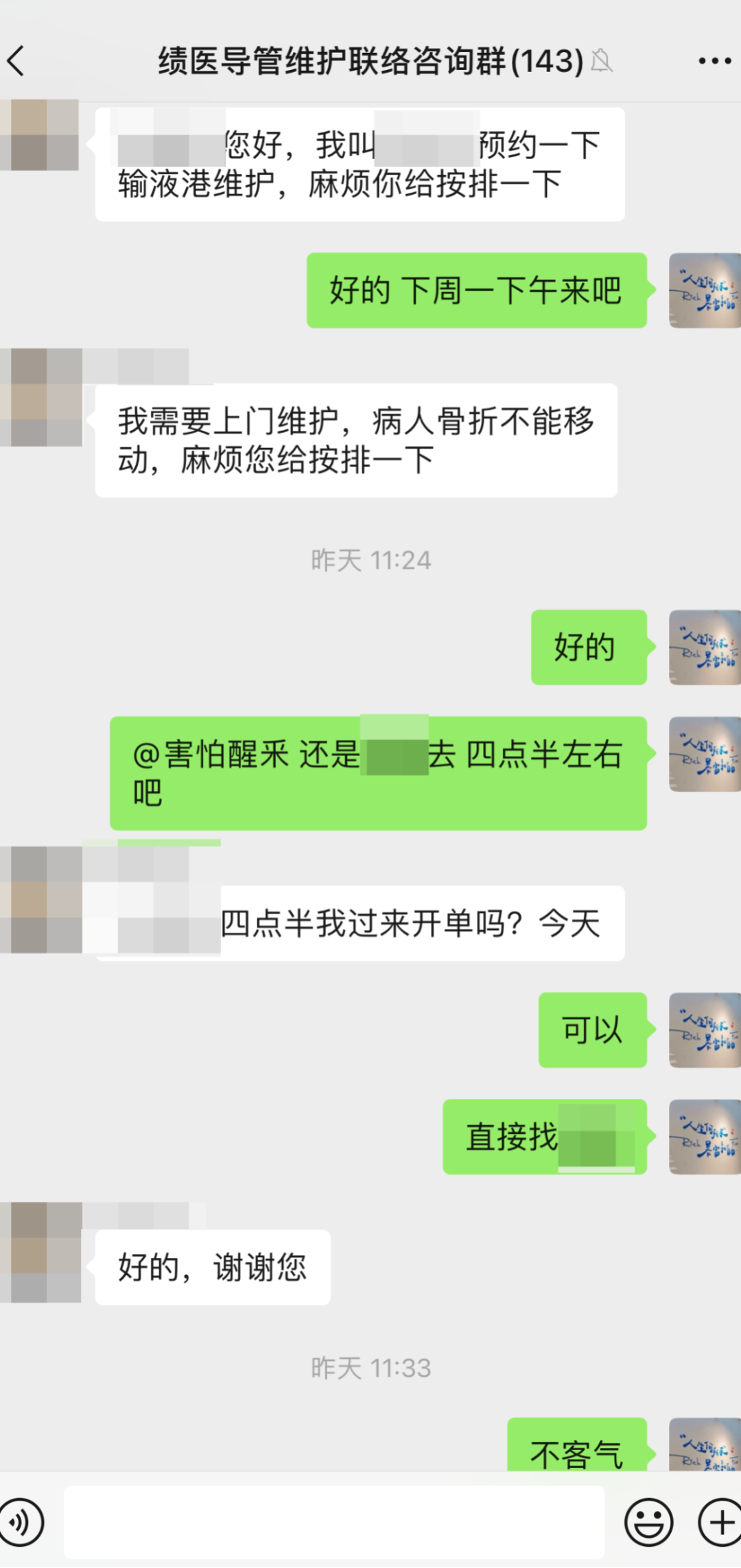Open sender avatar beside 输液港维护 message

39,135
